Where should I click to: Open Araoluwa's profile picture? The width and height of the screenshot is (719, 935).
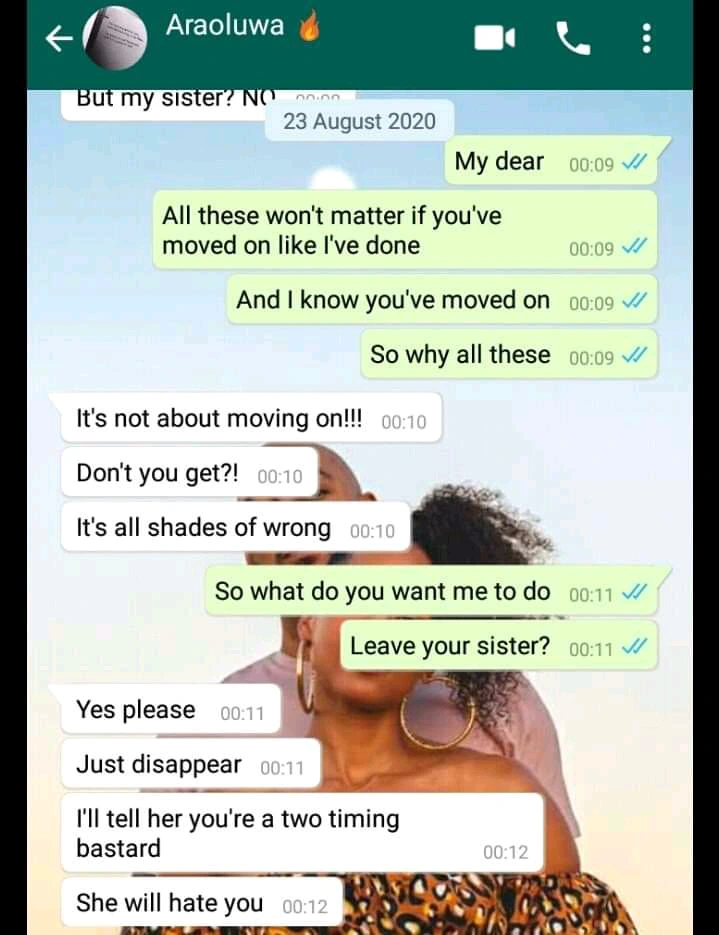click(112, 38)
